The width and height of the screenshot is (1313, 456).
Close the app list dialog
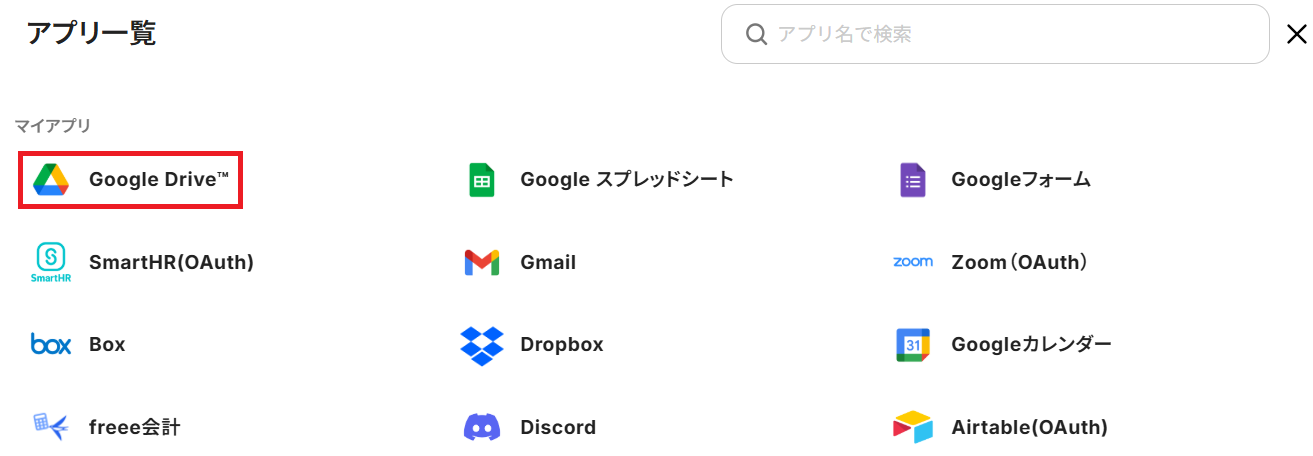1296,35
